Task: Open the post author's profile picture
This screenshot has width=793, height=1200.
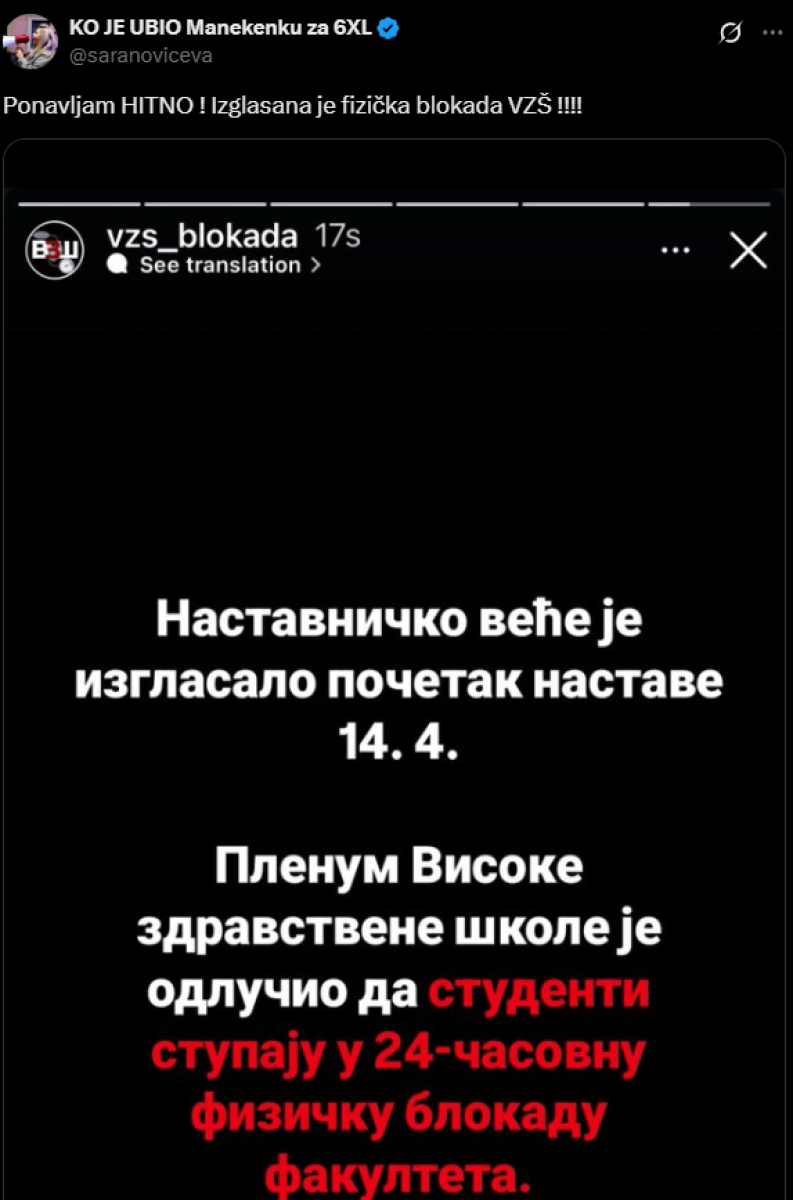Action: point(32,41)
